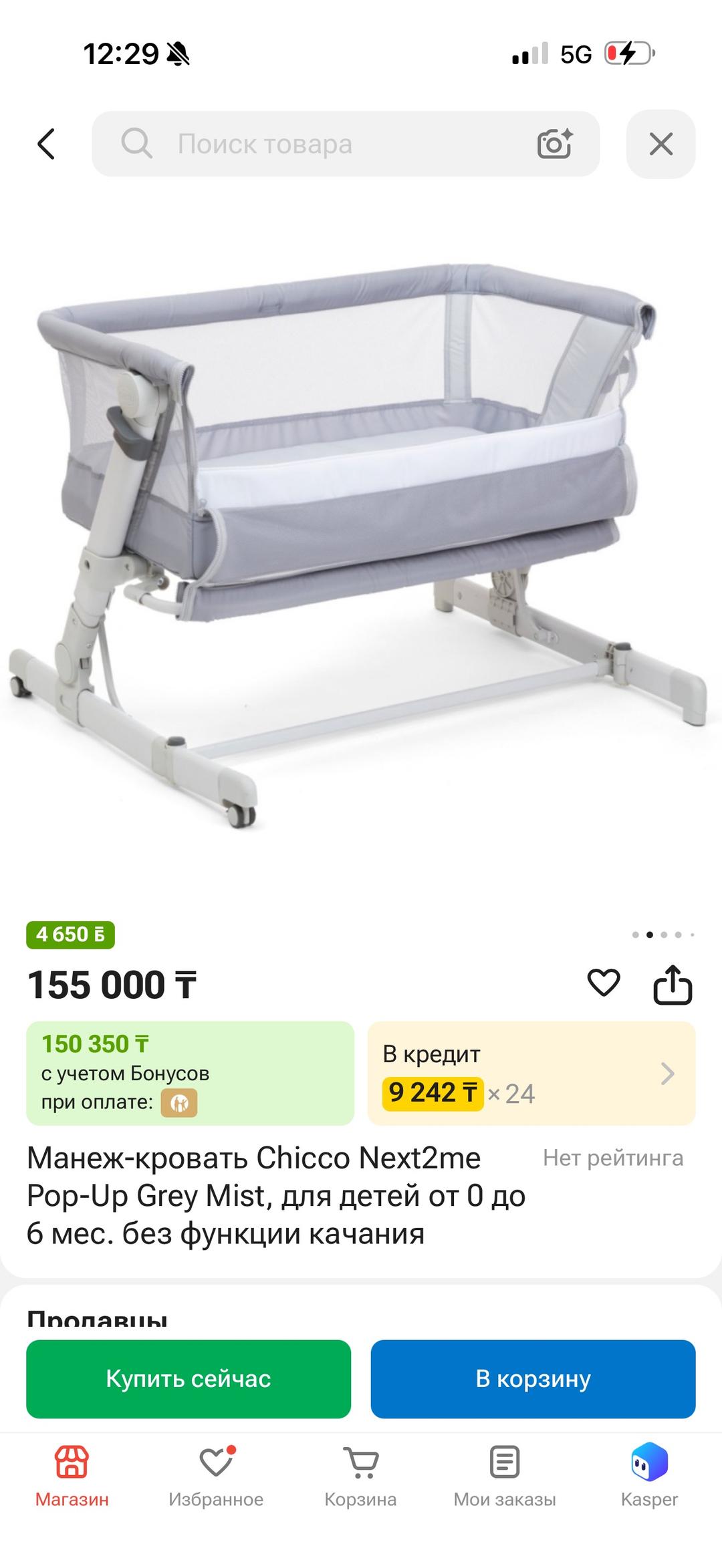Search by photo with camera icon
This screenshot has width=722, height=1568.
pos(555,144)
